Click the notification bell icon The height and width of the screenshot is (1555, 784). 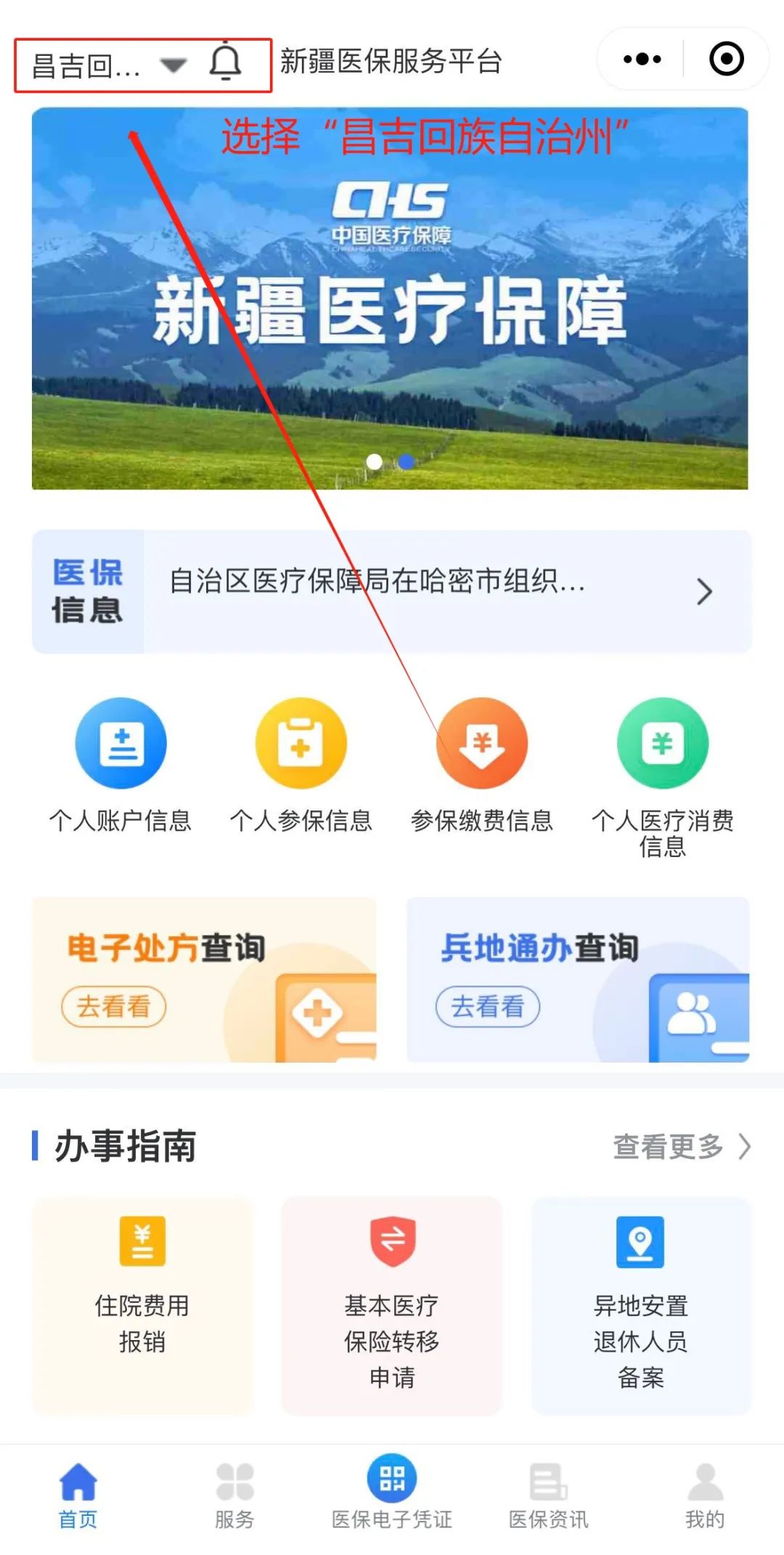click(226, 64)
